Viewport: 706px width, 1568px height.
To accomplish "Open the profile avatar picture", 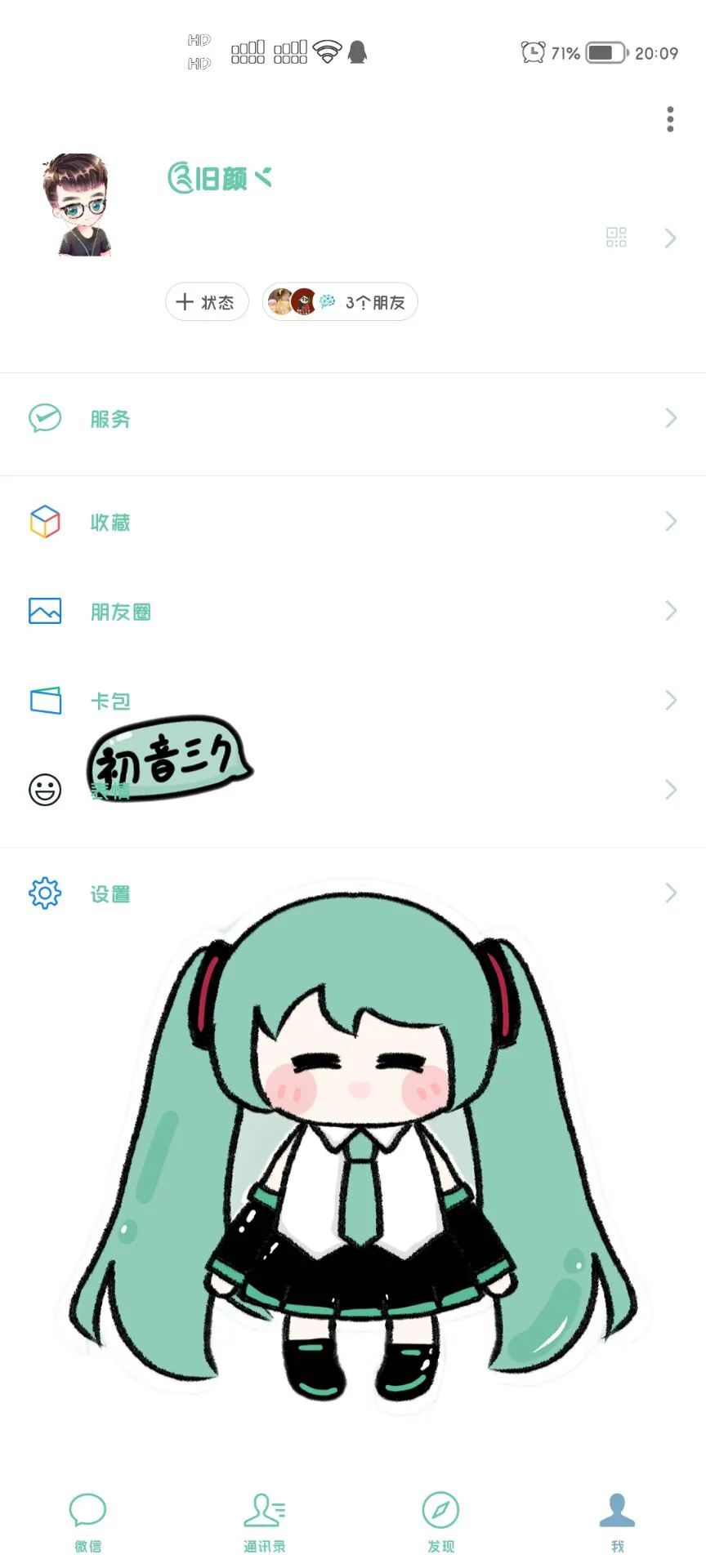I will point(77,206).
